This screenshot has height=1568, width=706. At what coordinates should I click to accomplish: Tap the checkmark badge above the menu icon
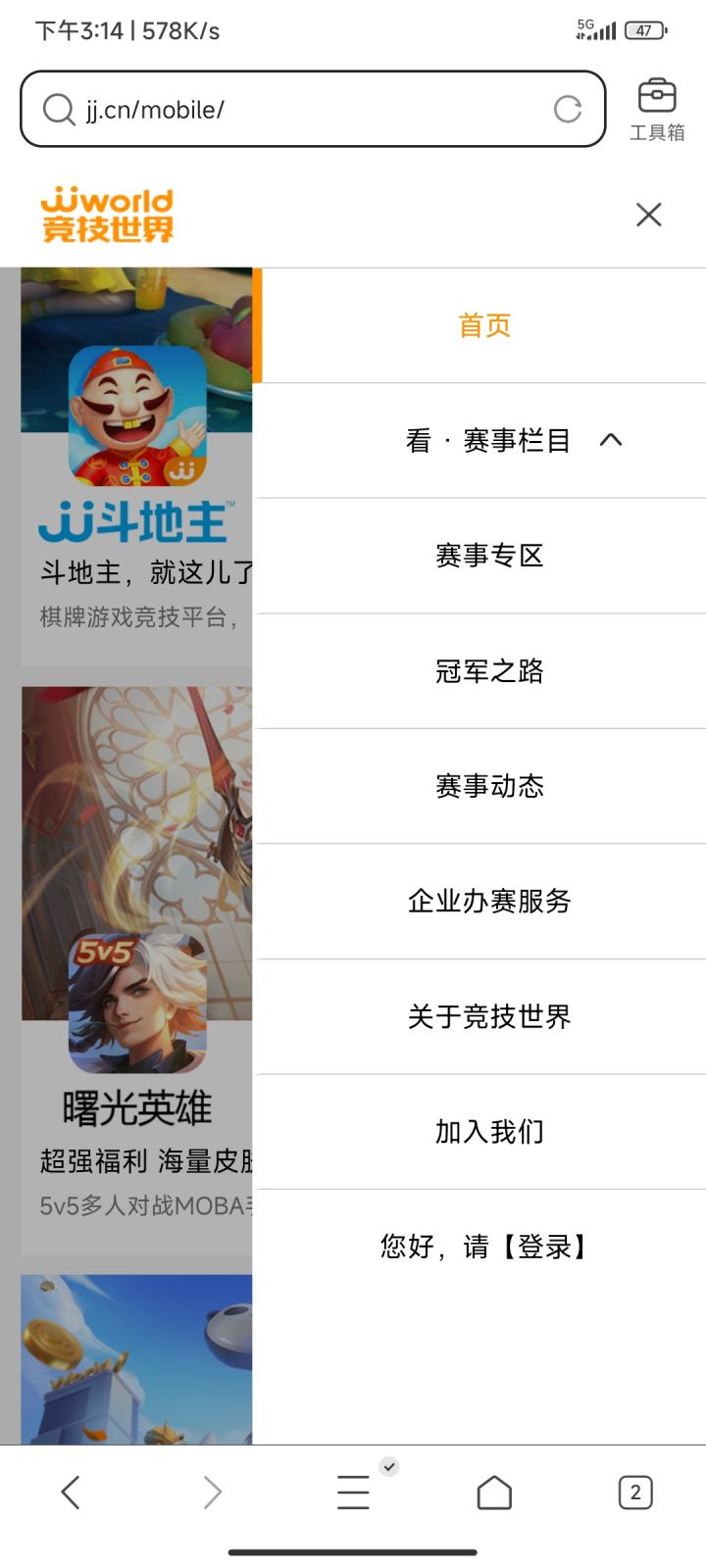(388, 1467)
